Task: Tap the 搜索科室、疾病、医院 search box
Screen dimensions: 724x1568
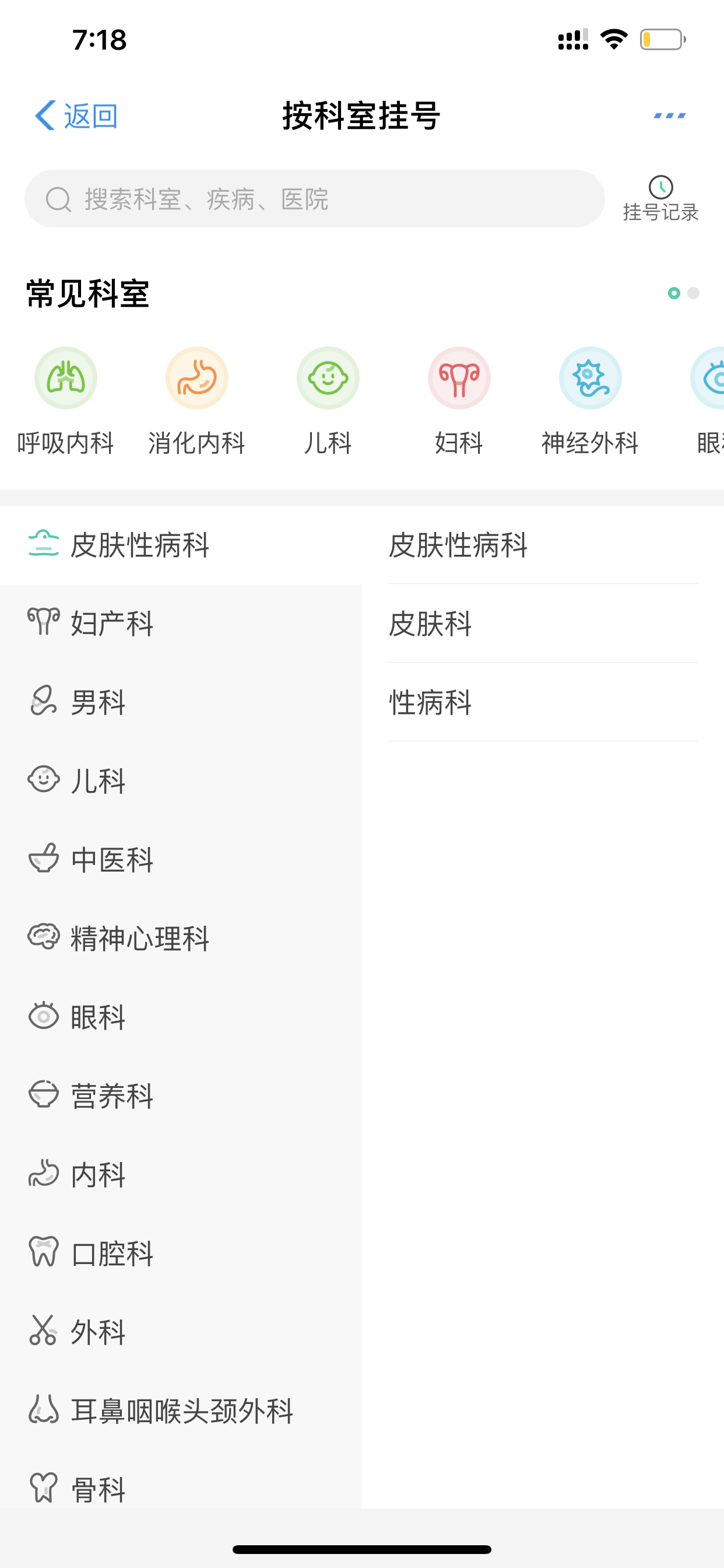Action: point(315,198)
